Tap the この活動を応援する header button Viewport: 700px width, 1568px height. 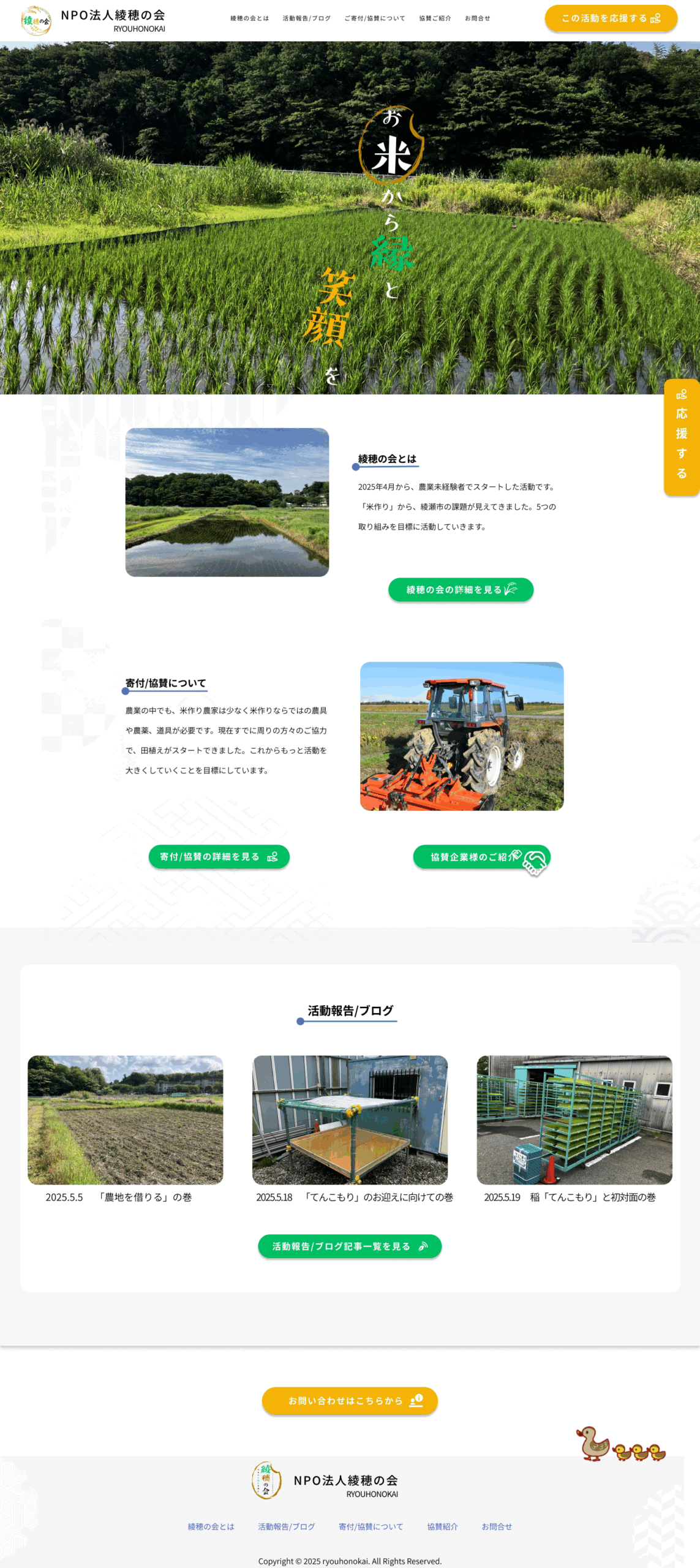(x=611, y=18)
